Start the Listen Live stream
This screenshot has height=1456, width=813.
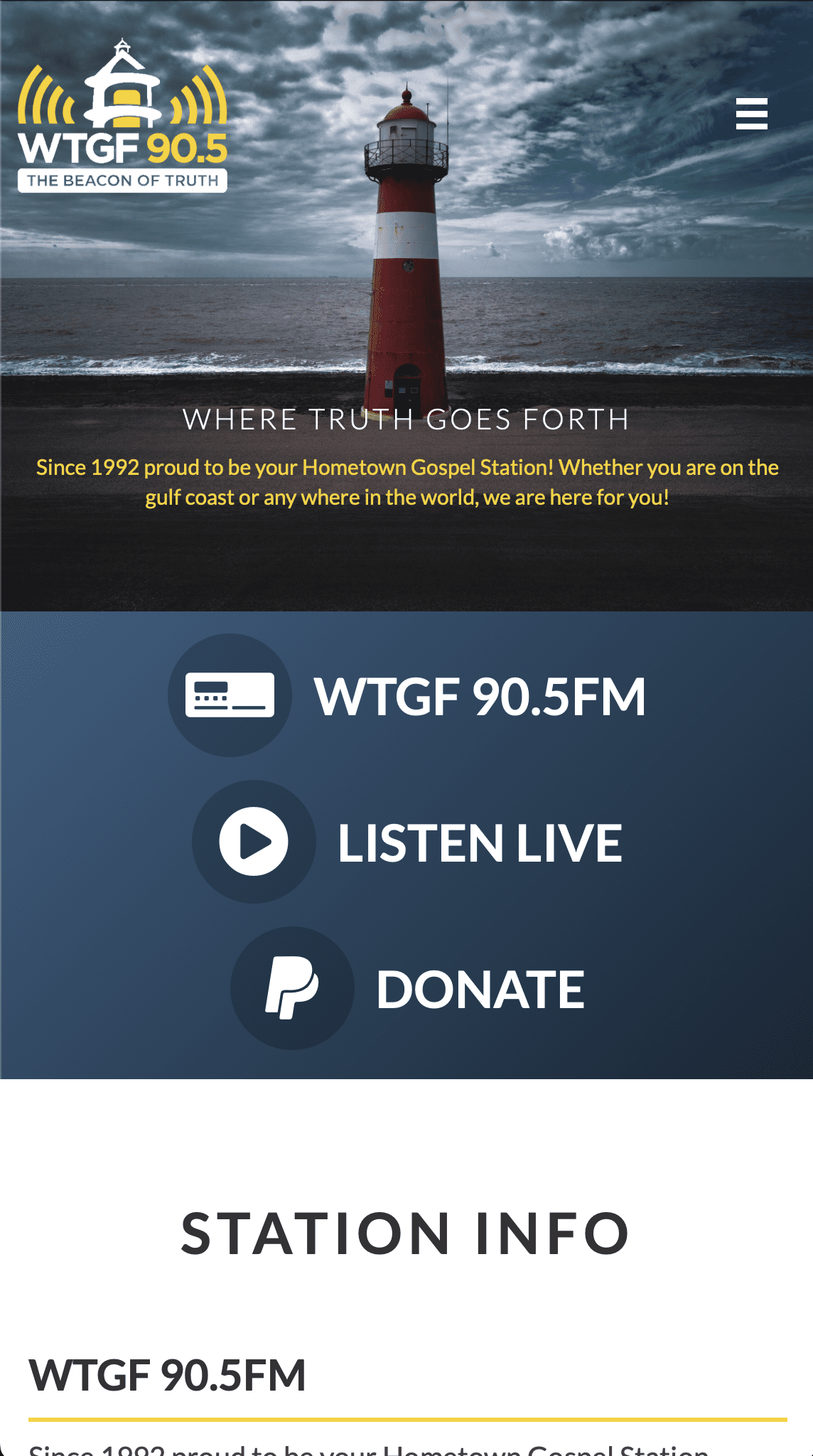(407, 842)
